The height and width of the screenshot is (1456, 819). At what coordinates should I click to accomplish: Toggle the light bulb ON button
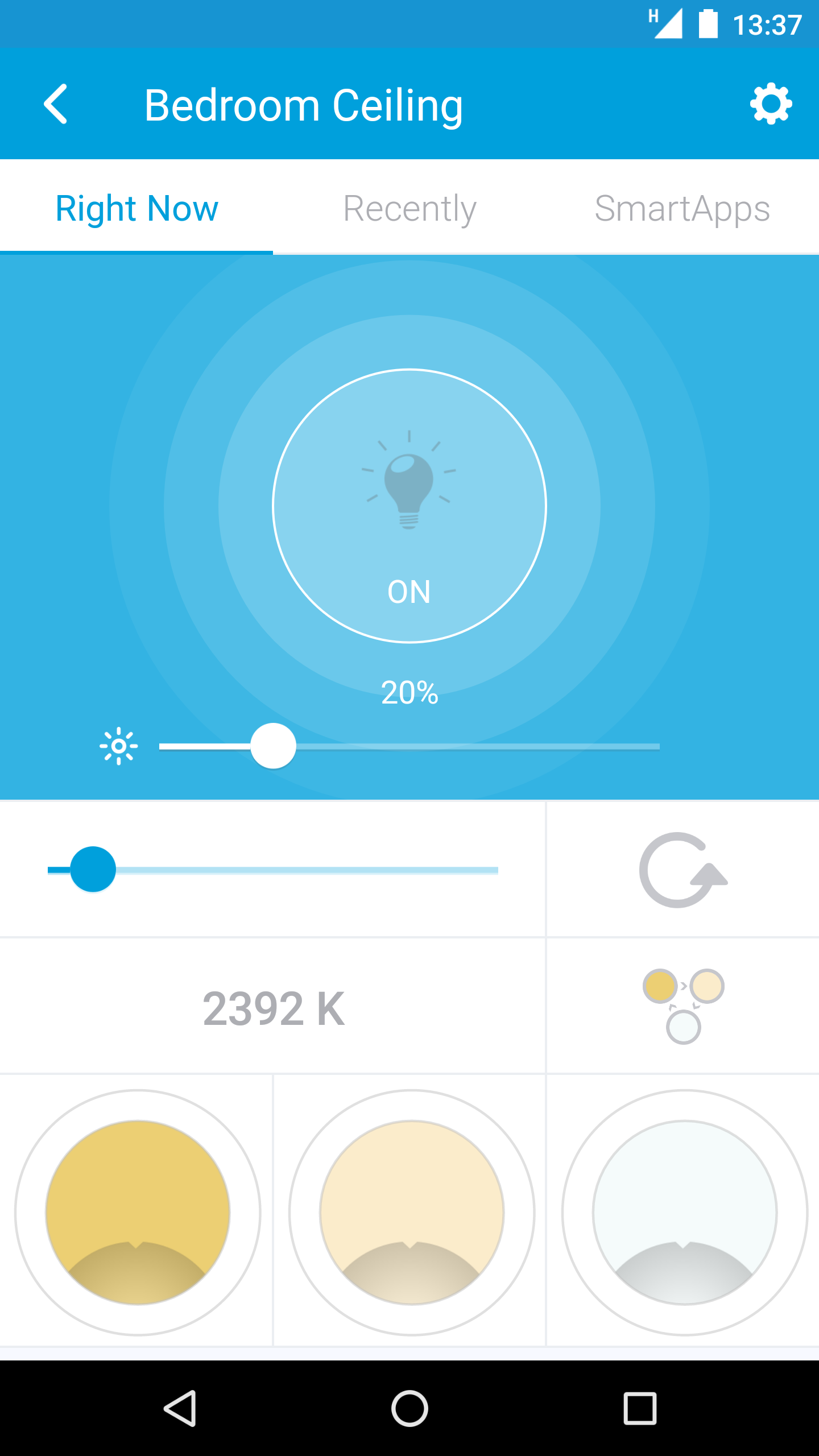[409, 506]
